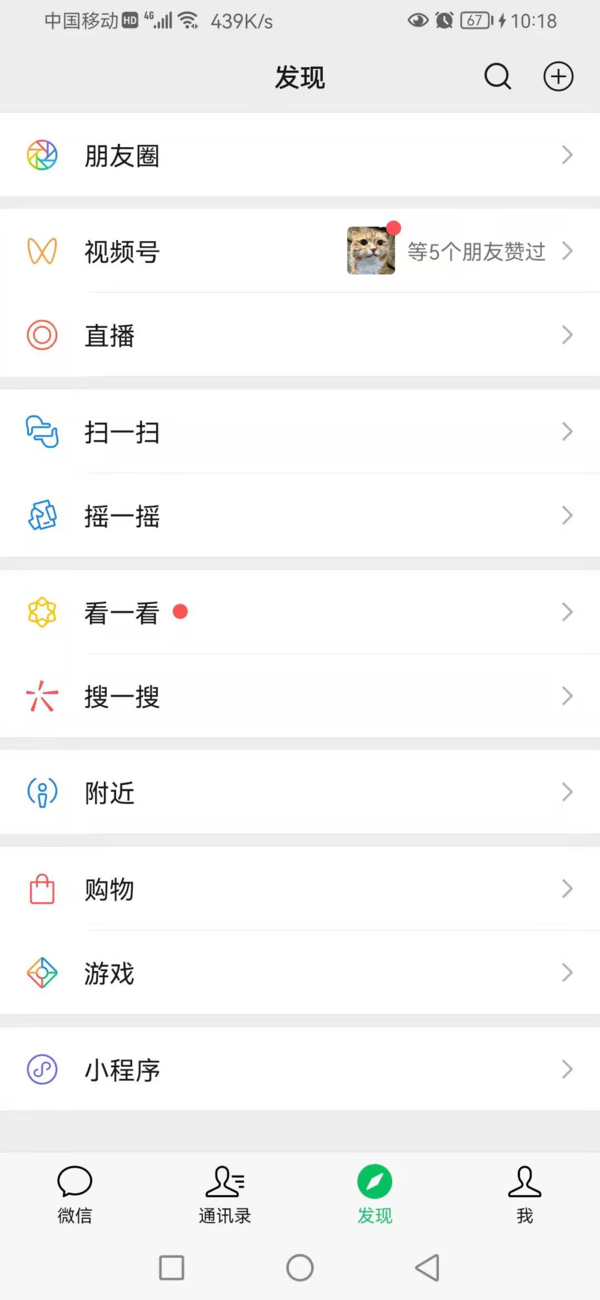600x1300 pixels.
Task: Open 视频号 (Channels)
Action: coord(122,252)
